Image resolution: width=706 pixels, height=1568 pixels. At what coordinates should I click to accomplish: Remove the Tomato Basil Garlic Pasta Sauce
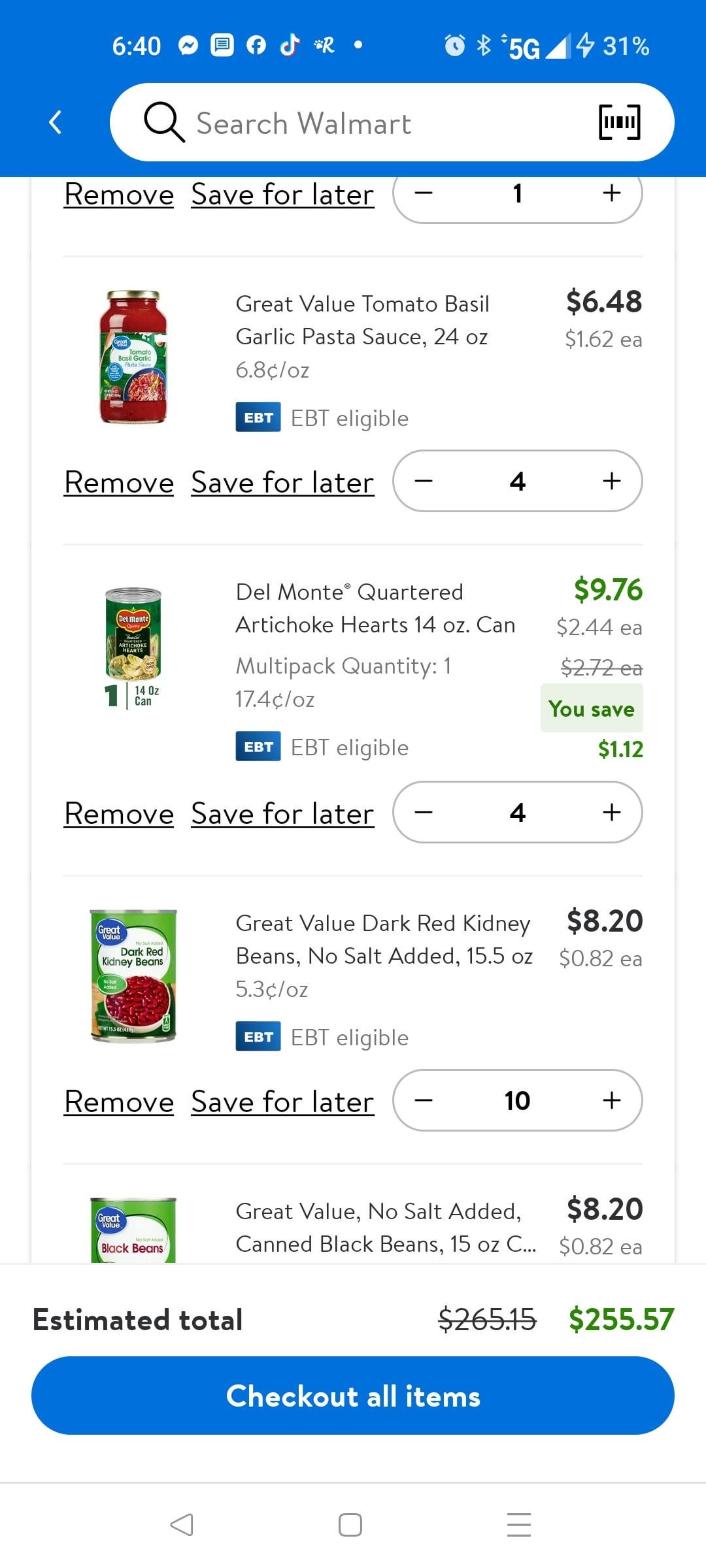click(119, 483)
